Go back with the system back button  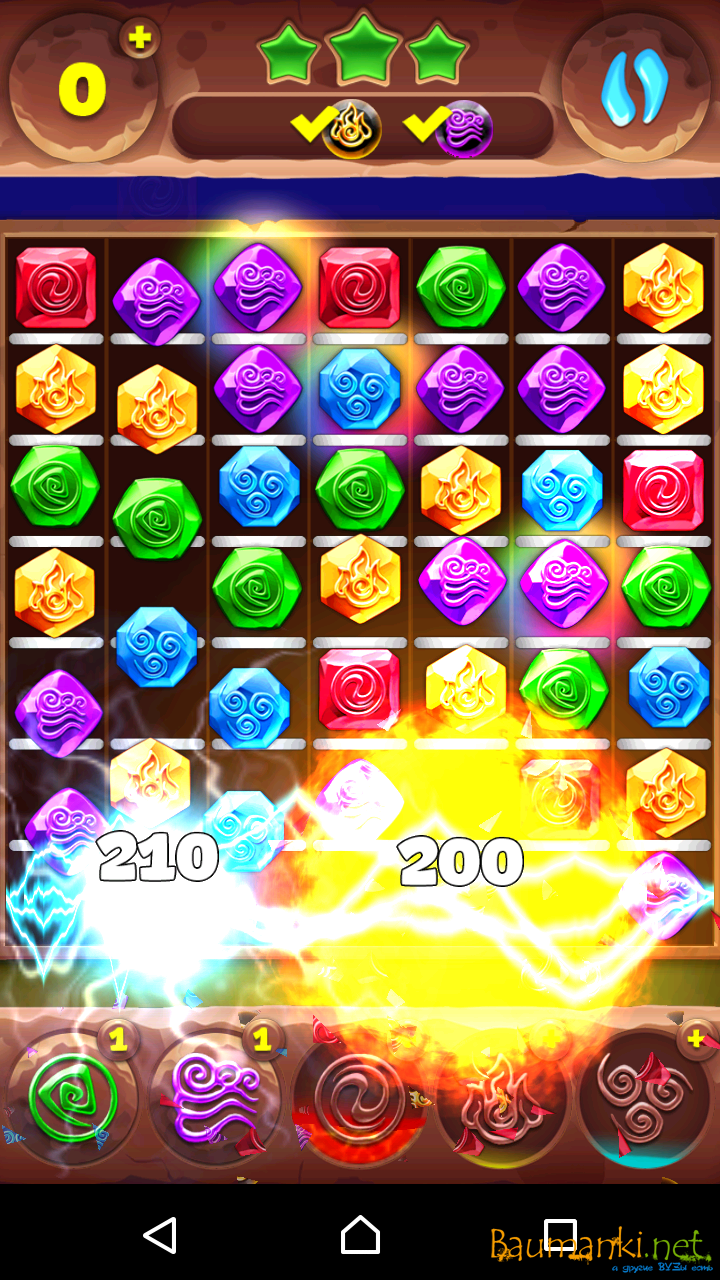pyautogui.click(x=160, y=1235)
